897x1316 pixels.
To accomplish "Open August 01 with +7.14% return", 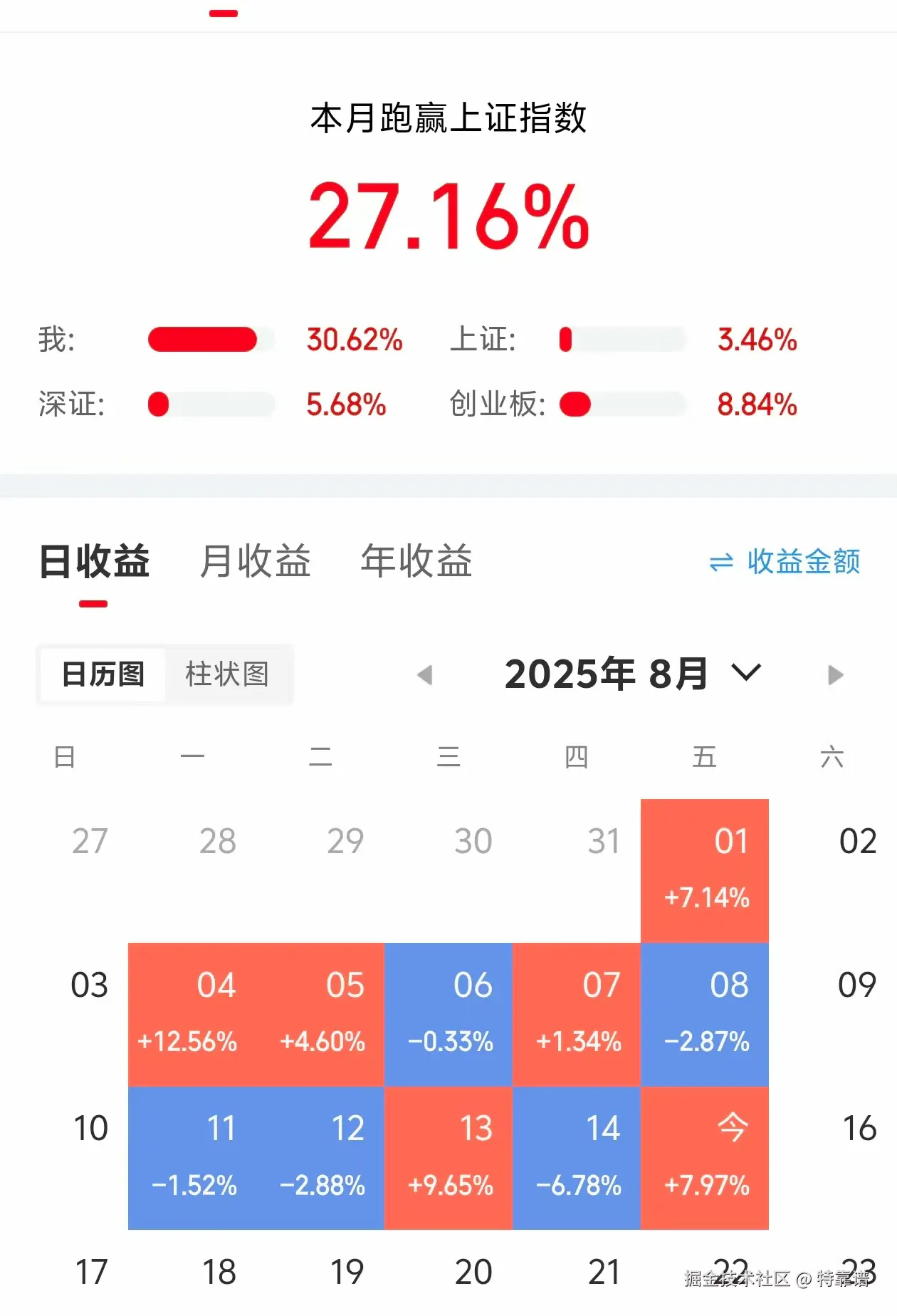I will click(x=705, y=870).
